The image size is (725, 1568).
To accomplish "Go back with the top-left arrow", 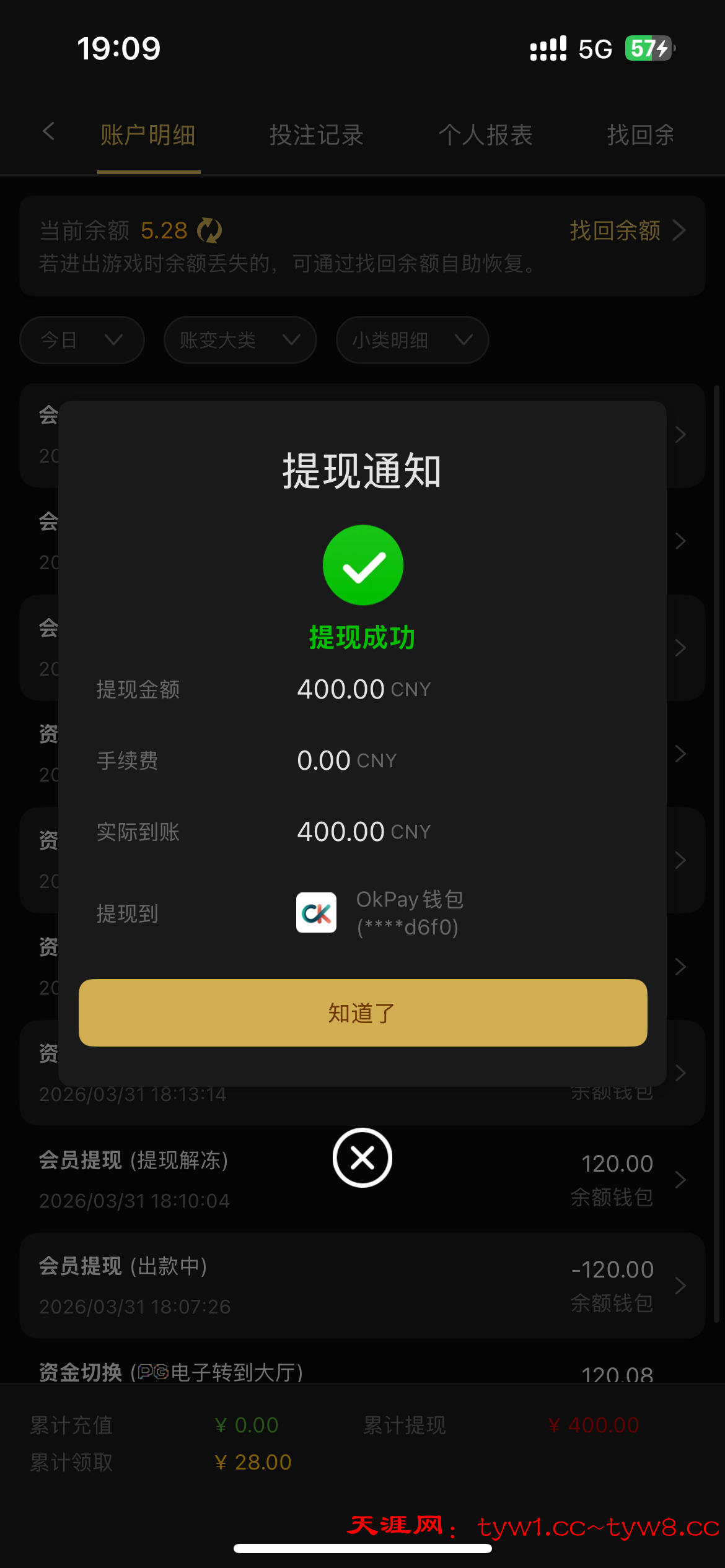I will [48, 131].
